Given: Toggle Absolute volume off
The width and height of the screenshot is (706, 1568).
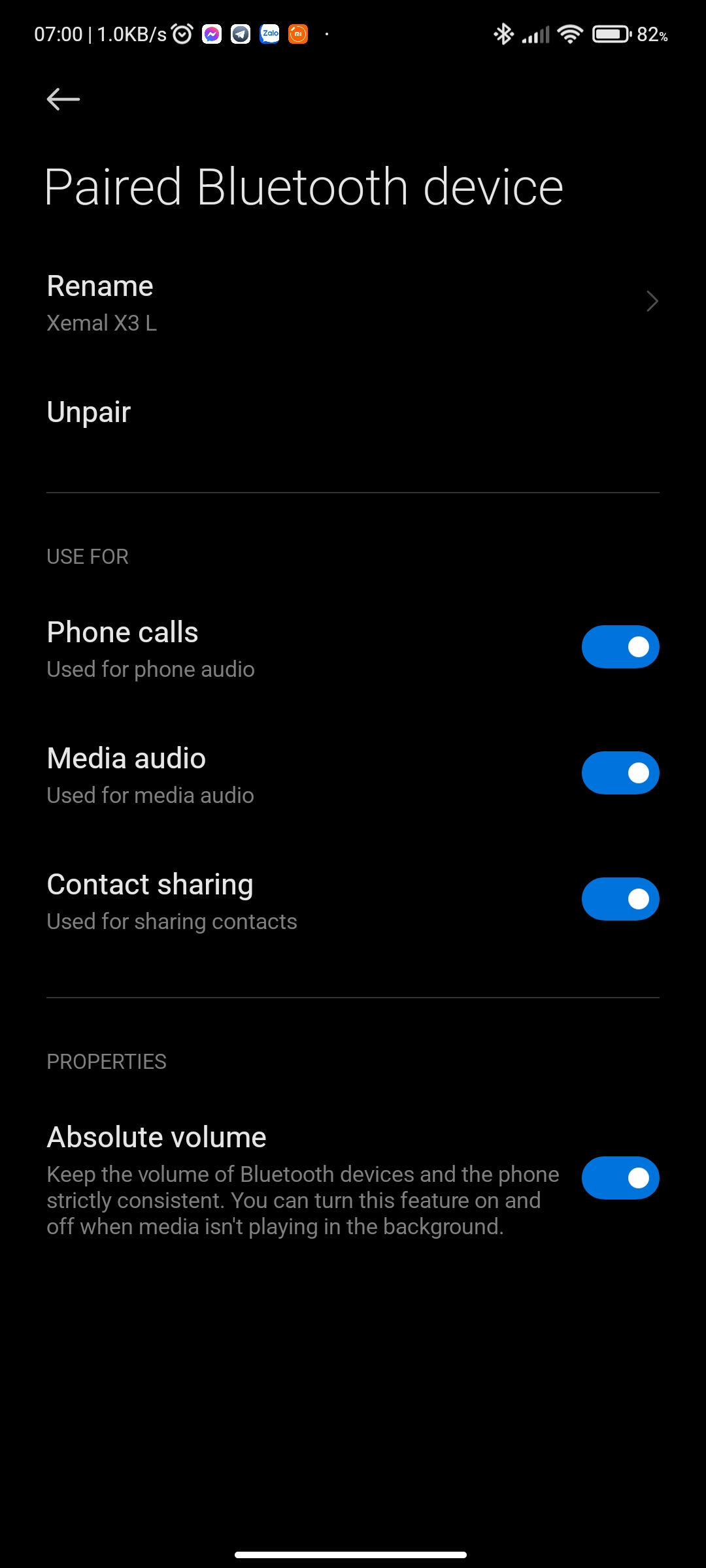Looking at the screenshot, I should tap(620, 1178).
